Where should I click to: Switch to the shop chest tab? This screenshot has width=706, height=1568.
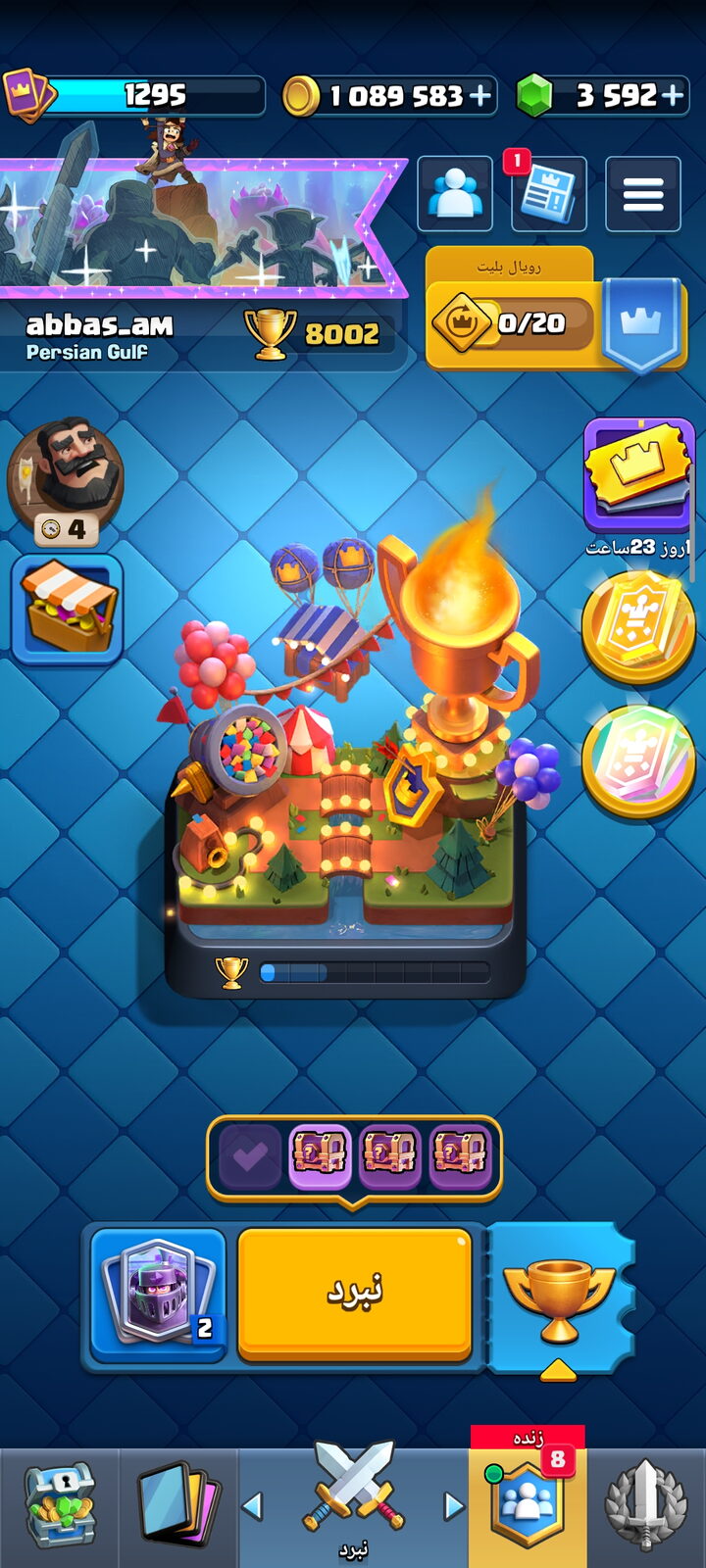[60, 1509]
